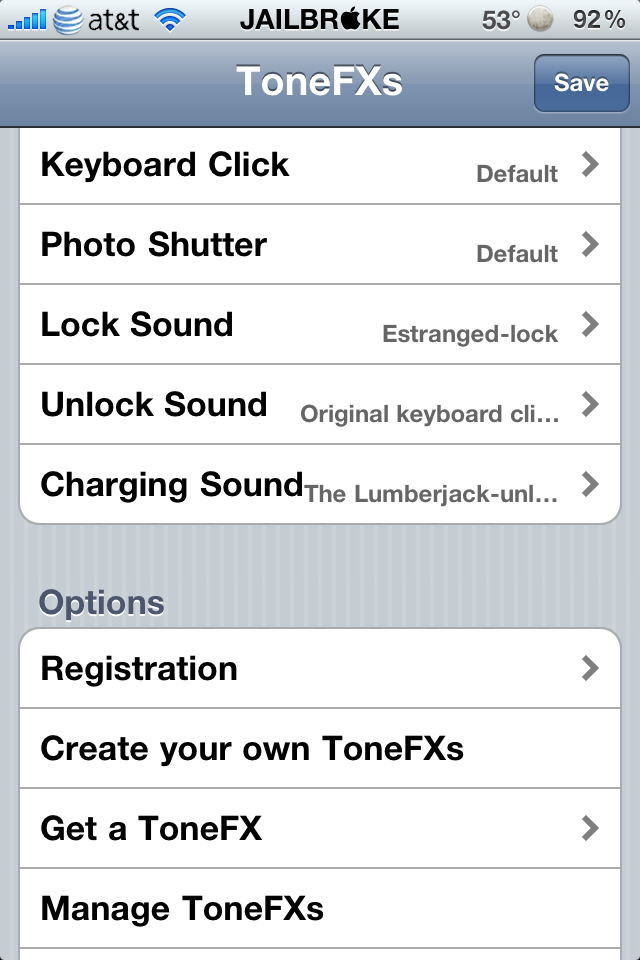Select the Unlock Sound option
Image resolution: width=640 pixels, height=960 pixels.
pos(320,405)
